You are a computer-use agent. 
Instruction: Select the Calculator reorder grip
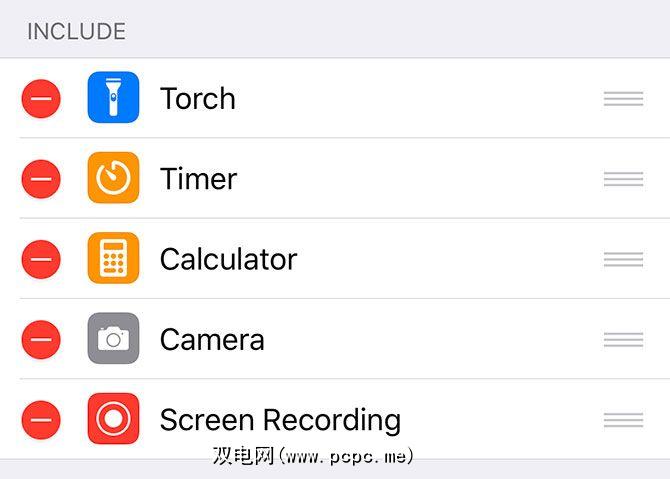pos(623,259)
